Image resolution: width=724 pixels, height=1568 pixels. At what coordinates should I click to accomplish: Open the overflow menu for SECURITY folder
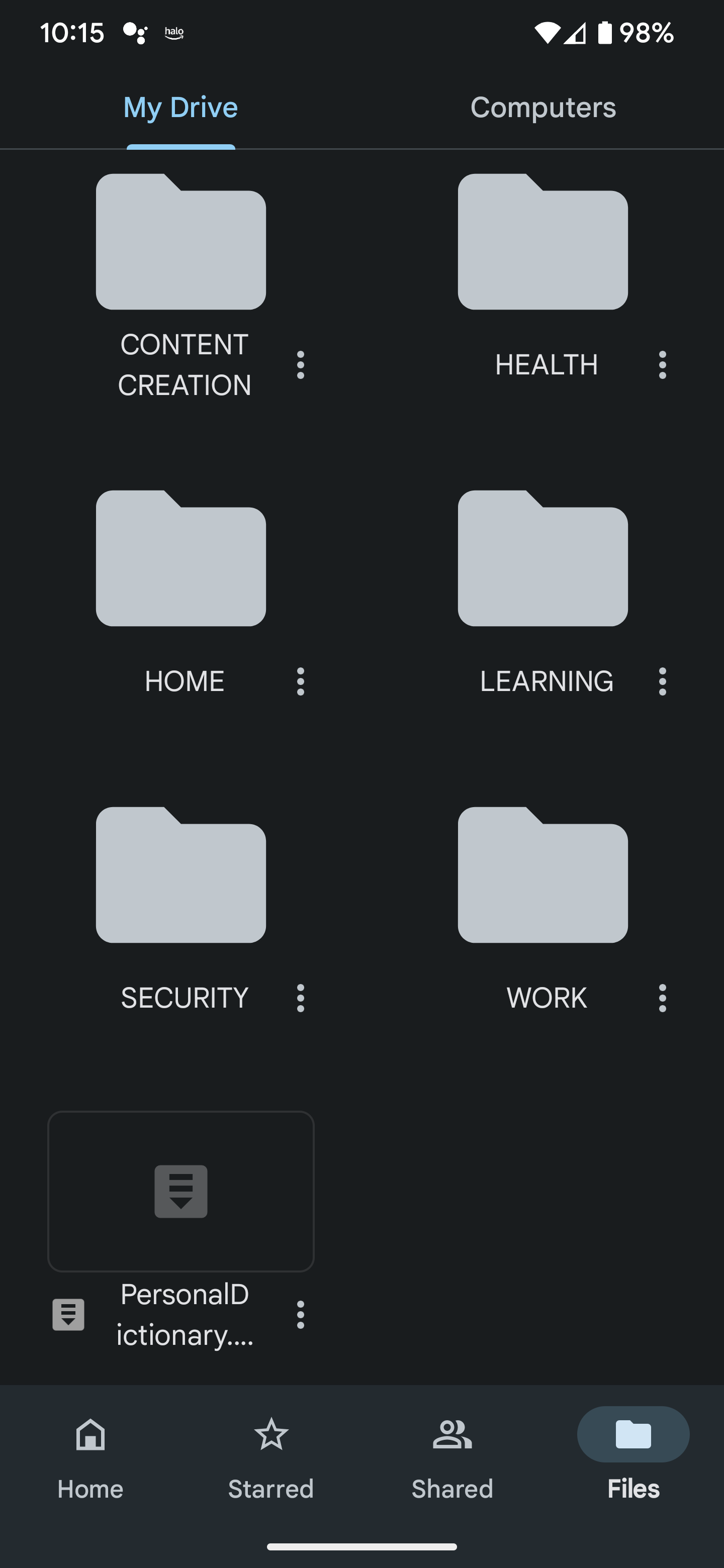click(300, 998)
